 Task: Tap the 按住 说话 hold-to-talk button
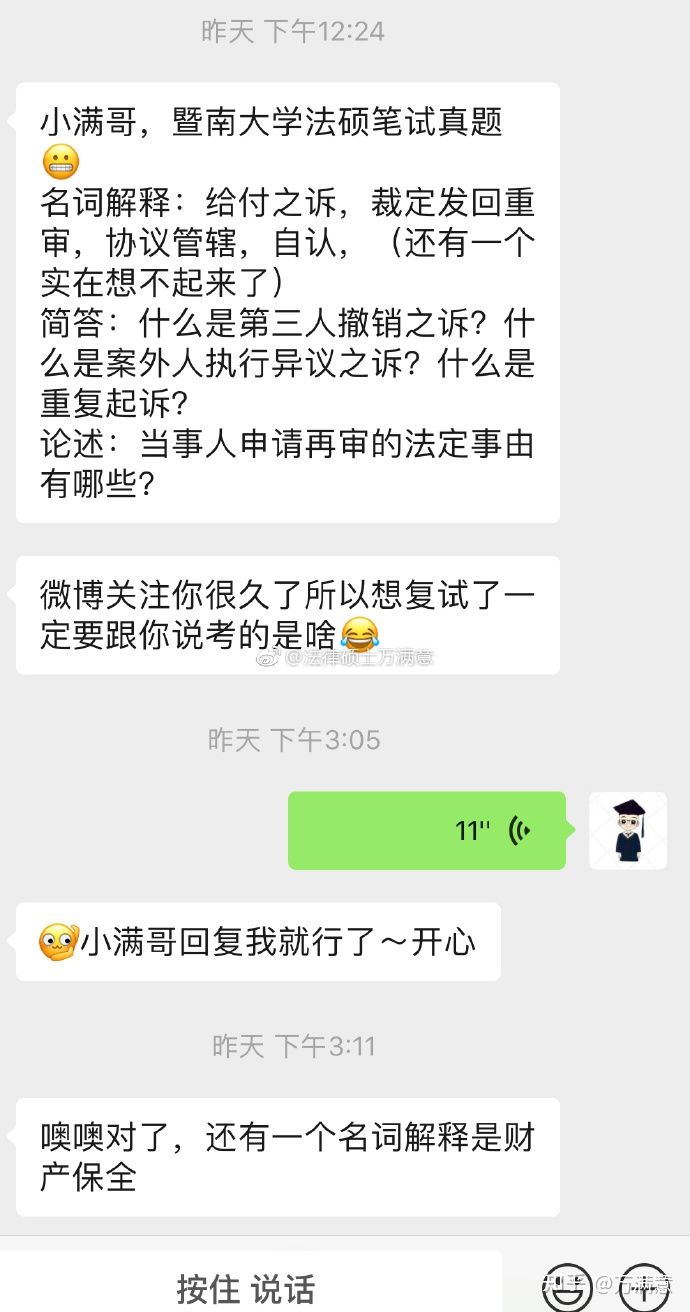246,1286
